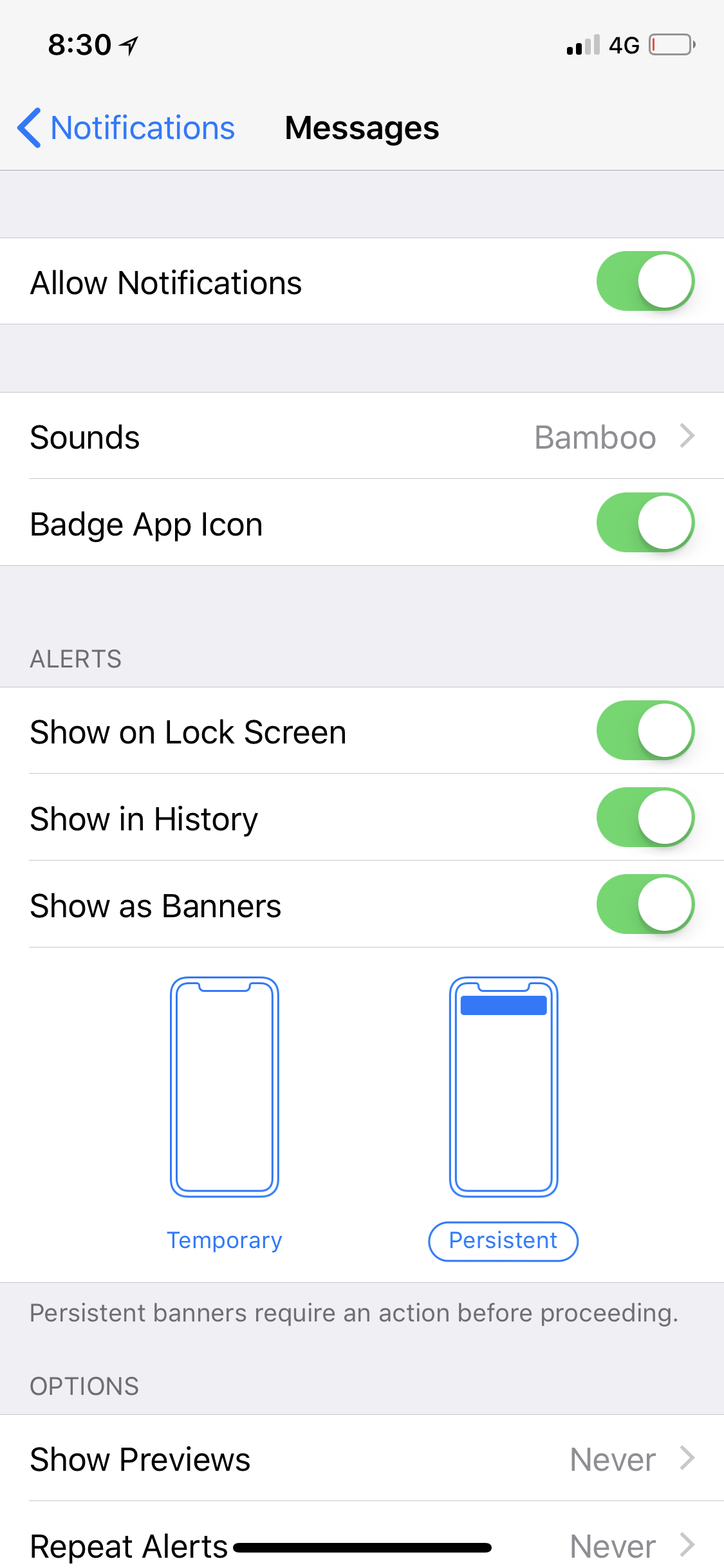Image resolution: width=724 pixels, height=1568 pixels.
Task: Toggle off Show as Banners
Action: click(645, 904)
